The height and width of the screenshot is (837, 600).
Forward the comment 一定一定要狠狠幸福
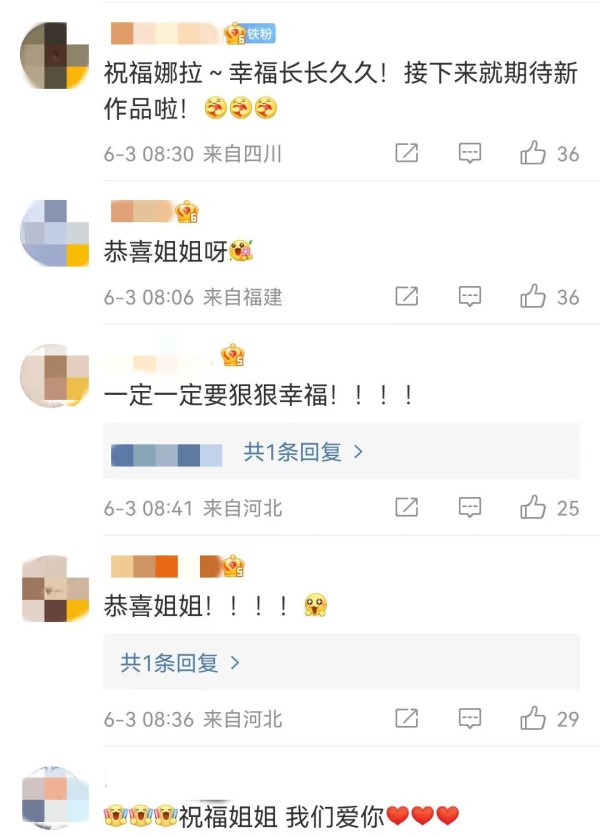(x=406, y=508)
